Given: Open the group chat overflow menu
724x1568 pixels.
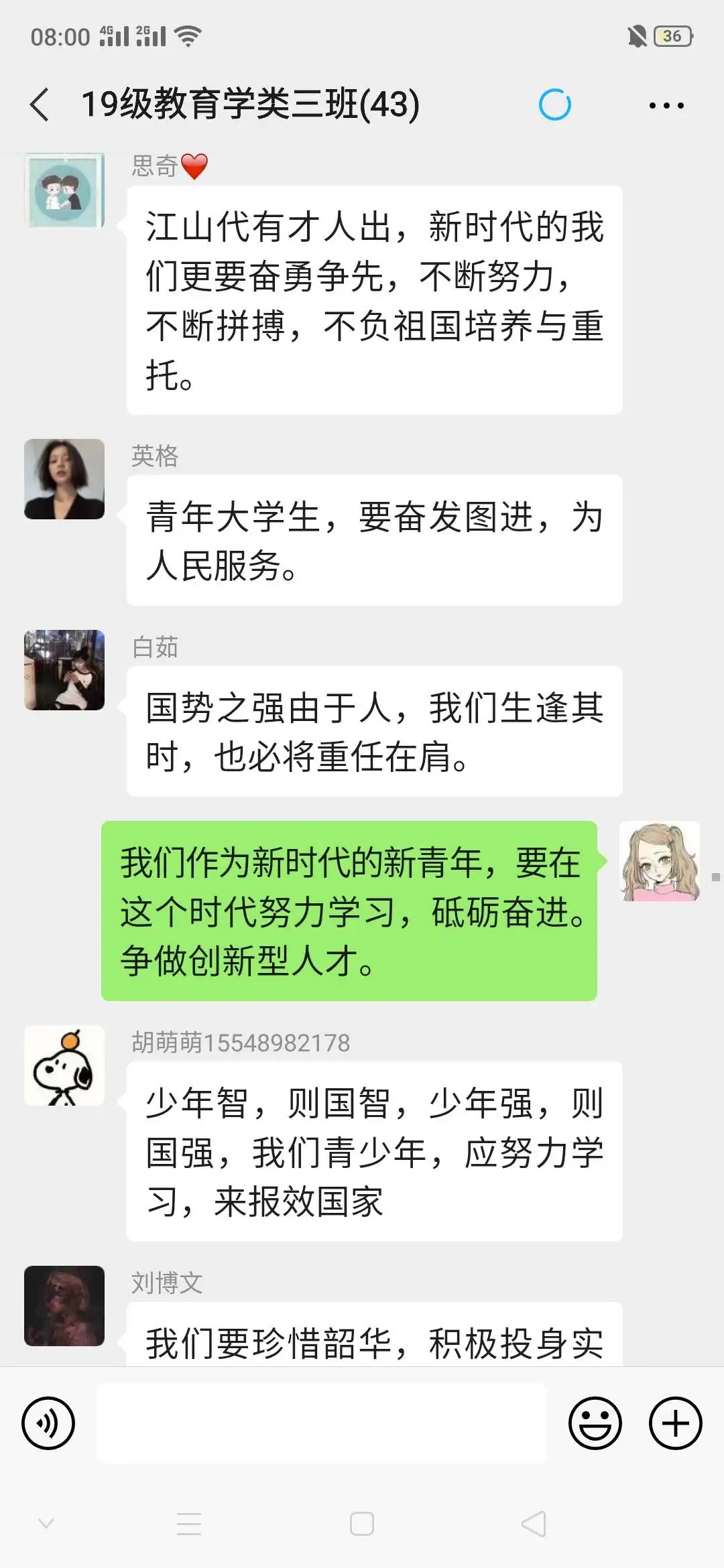Looking at the screenshot, I should point(666,105).
